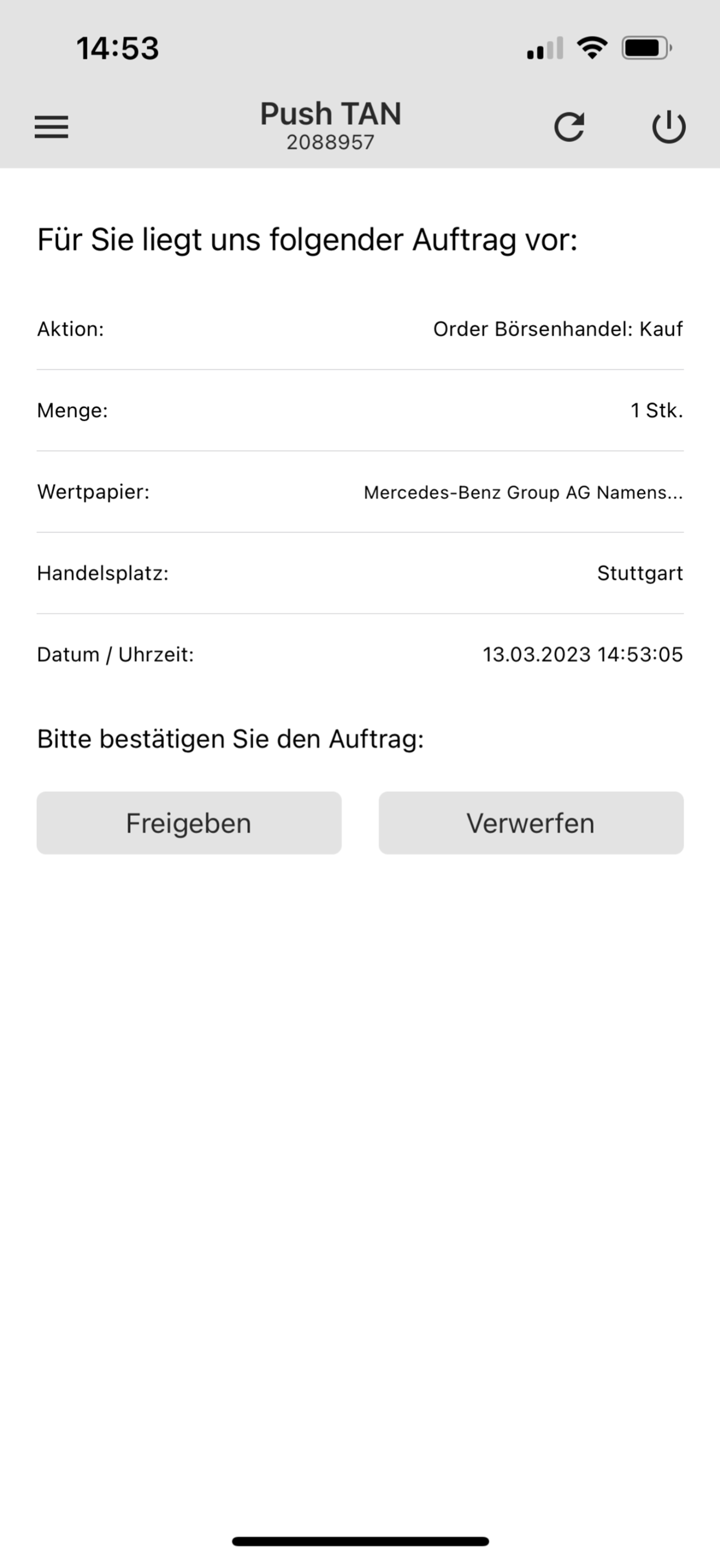Tap the refresh icon to reload
The width and height of the screenshot is (720, 1558).
pos(569,127)
